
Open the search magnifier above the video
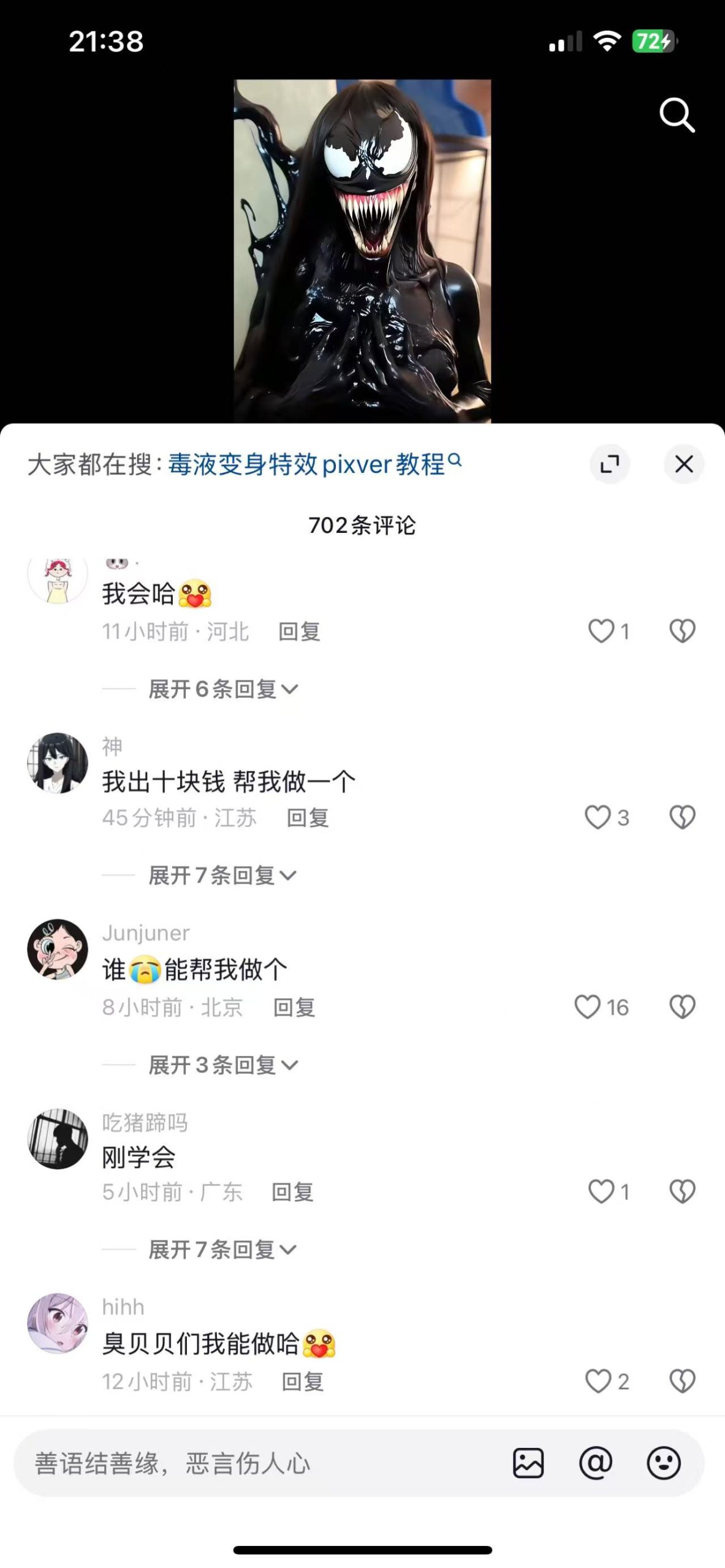tap(677, 115)
